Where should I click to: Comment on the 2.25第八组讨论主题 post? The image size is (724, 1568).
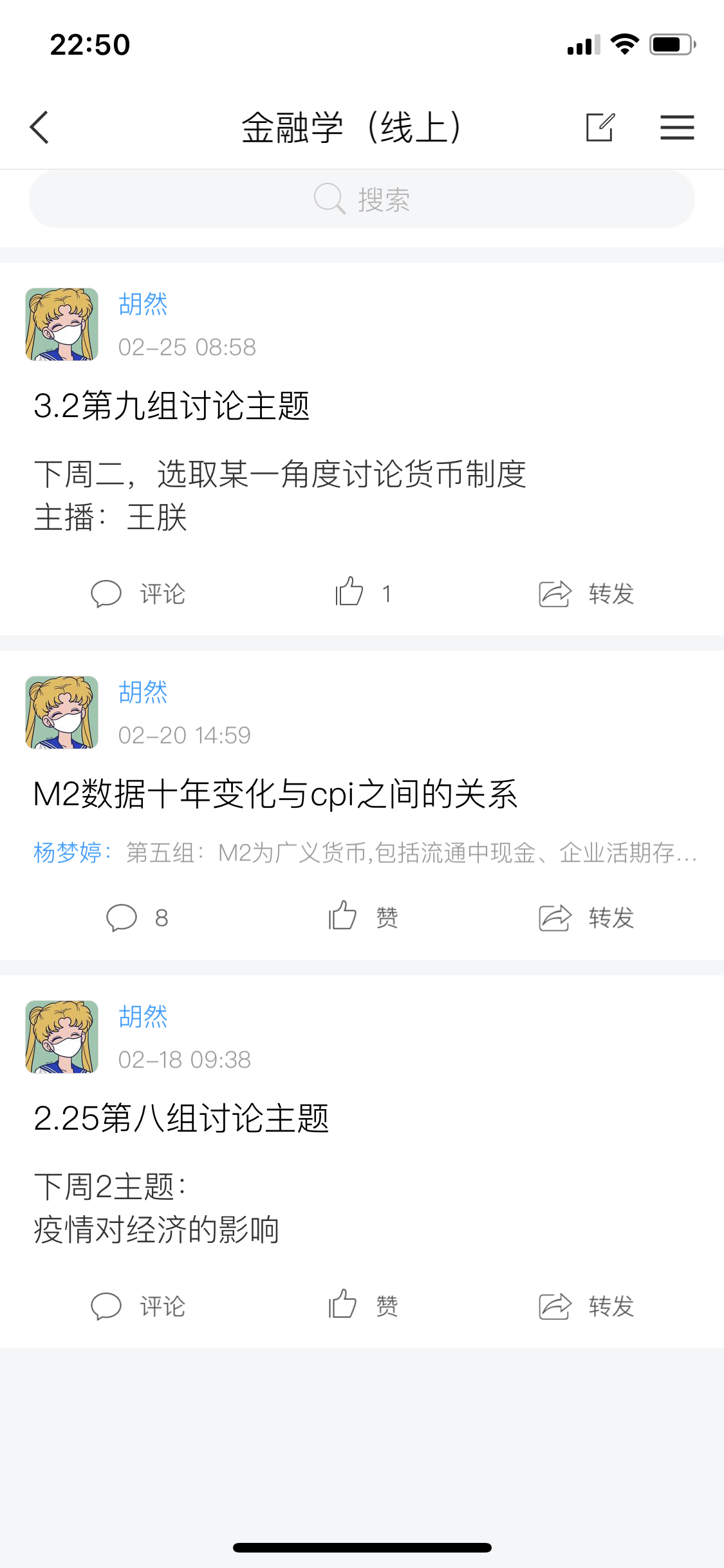pos(138,1306)
